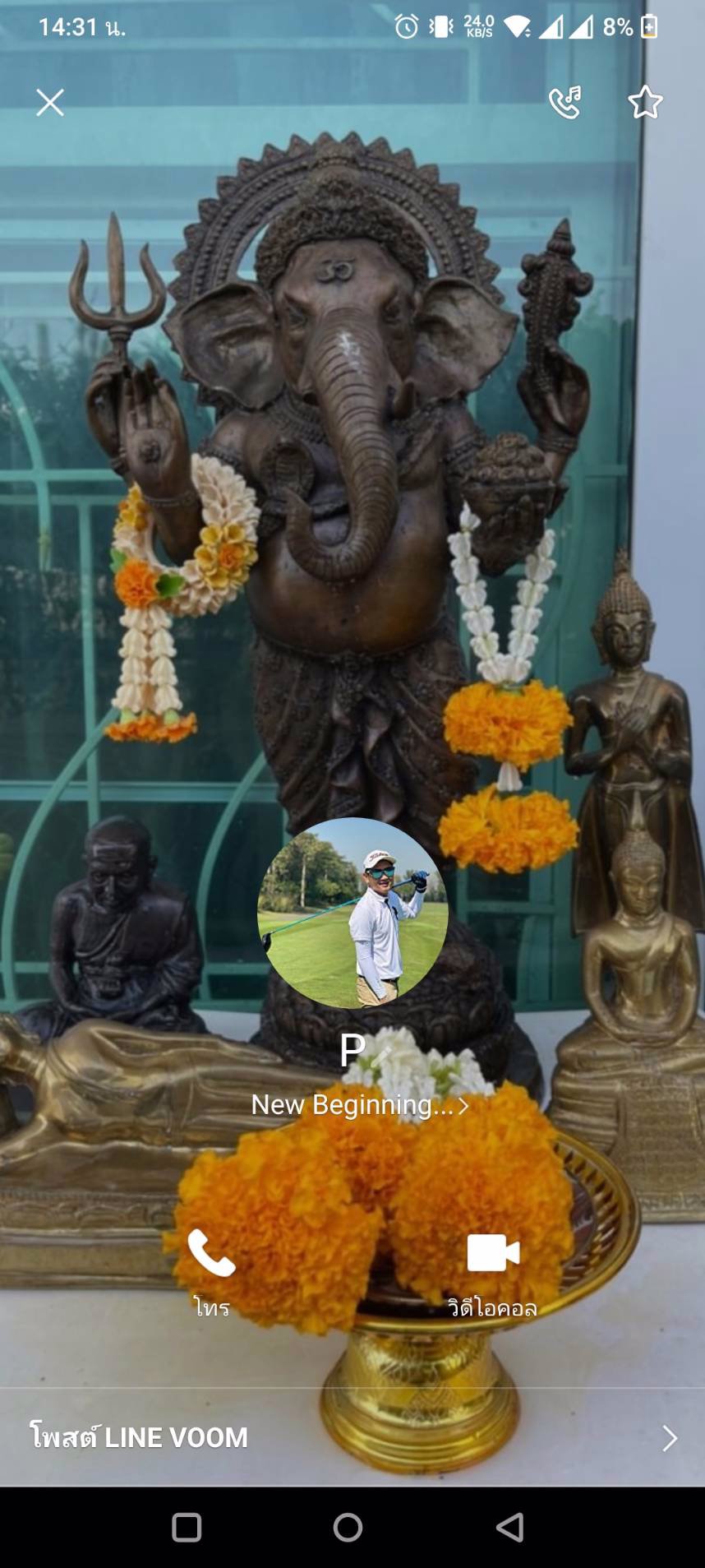This screenshot has width=705, height=1568.
Task: Add this contact to favorites
Action: click(x=645, y=103)
